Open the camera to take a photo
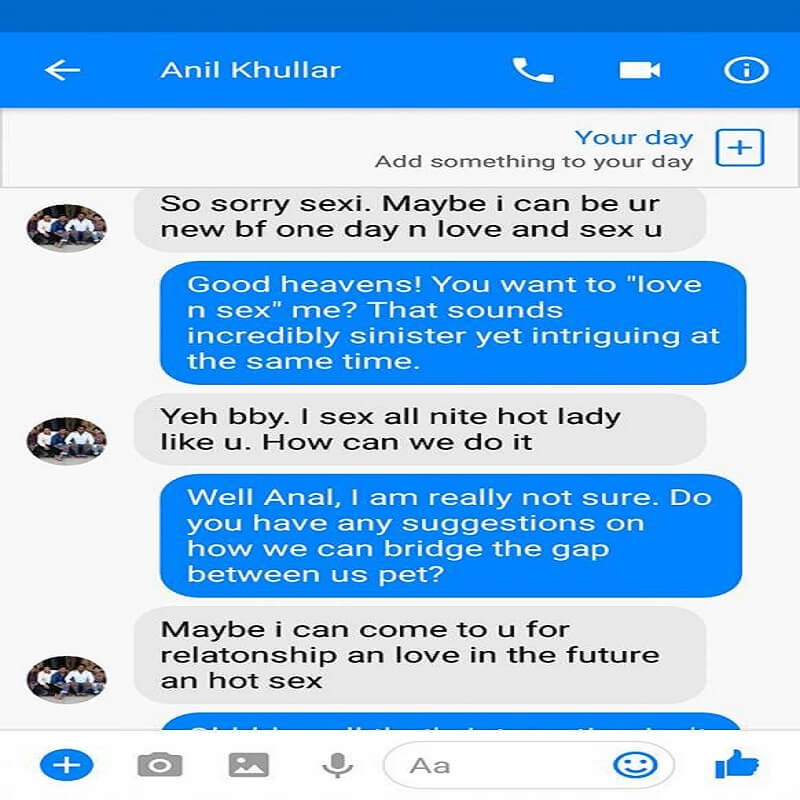This screenshot has height=800, width=800. 159,766
